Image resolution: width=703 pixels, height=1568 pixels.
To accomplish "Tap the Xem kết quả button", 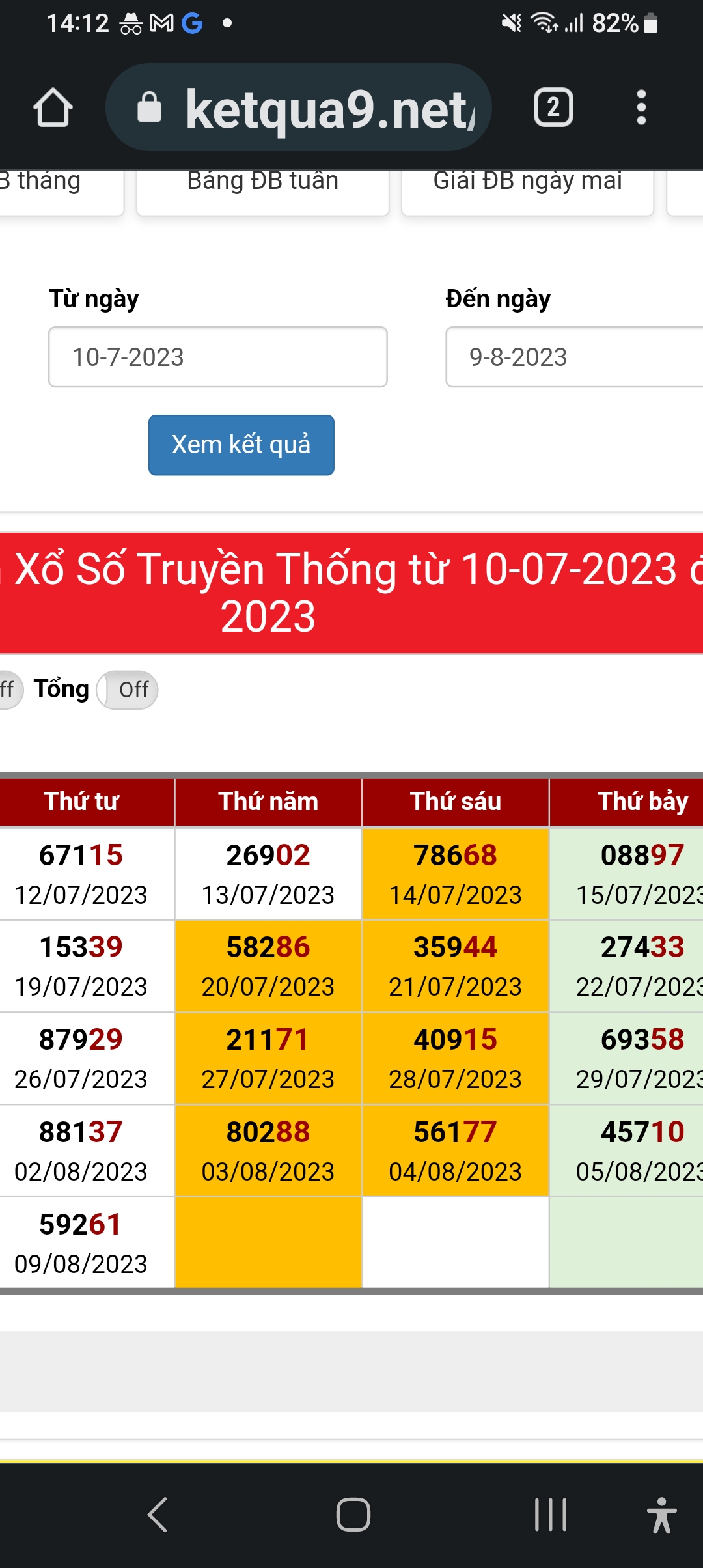I will tap(241, 445).
